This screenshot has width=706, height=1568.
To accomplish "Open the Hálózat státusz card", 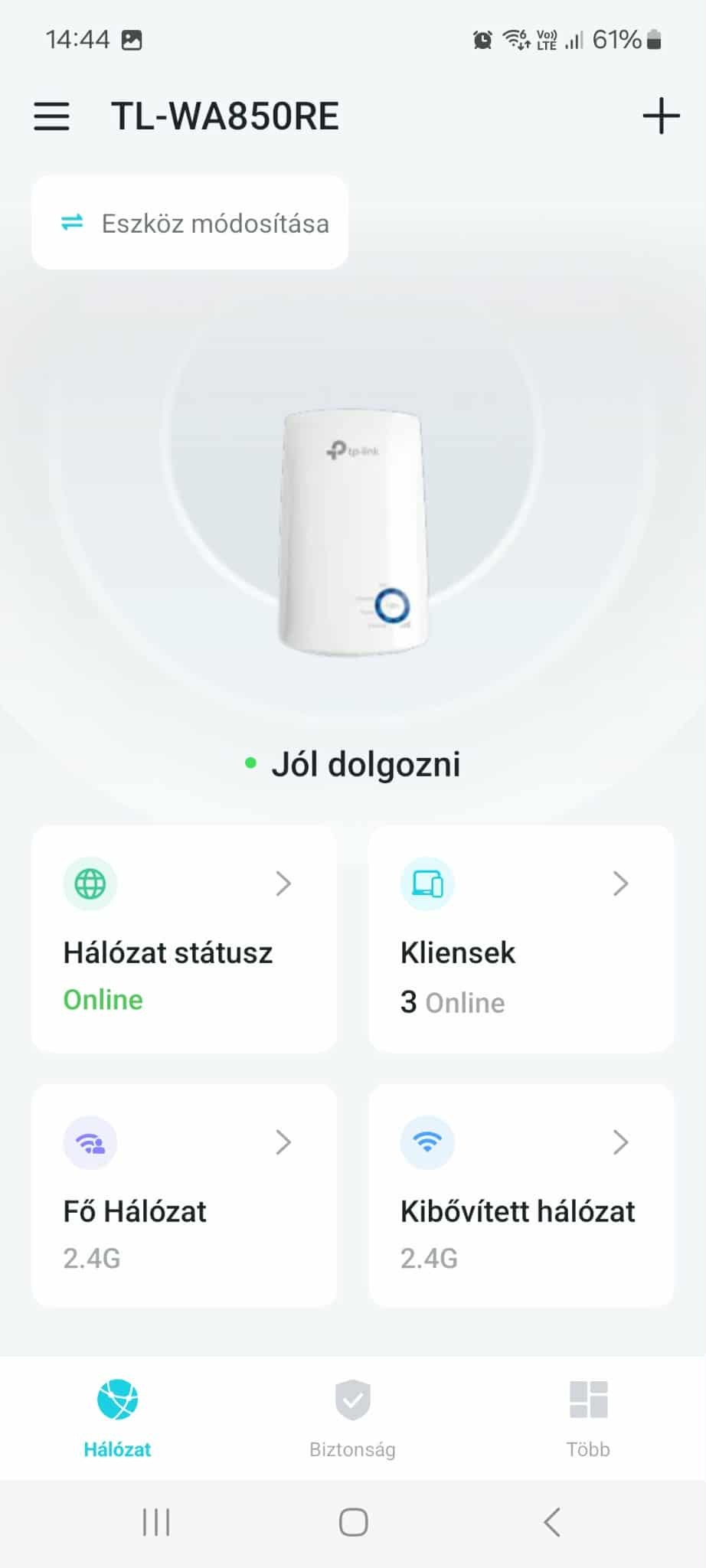I will pos(184,939).
